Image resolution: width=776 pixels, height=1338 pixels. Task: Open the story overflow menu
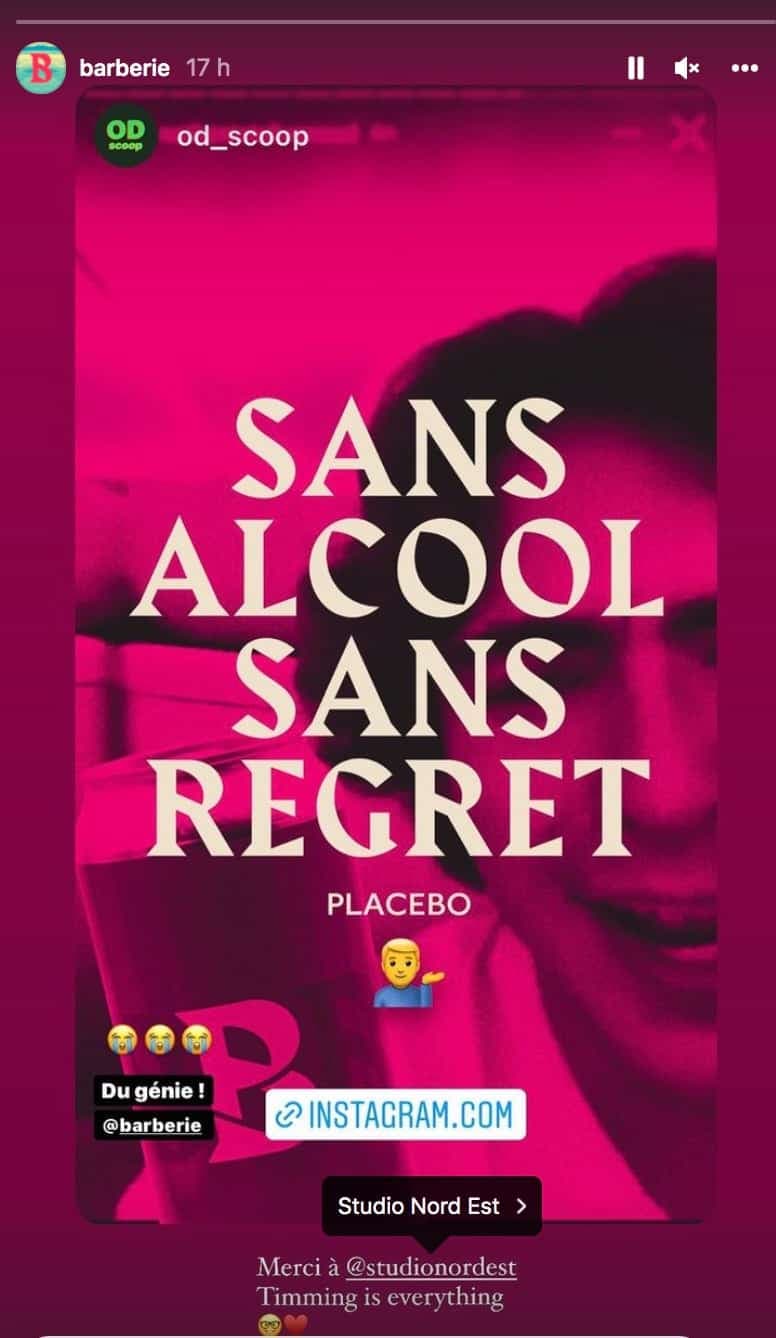coord(744,68)
